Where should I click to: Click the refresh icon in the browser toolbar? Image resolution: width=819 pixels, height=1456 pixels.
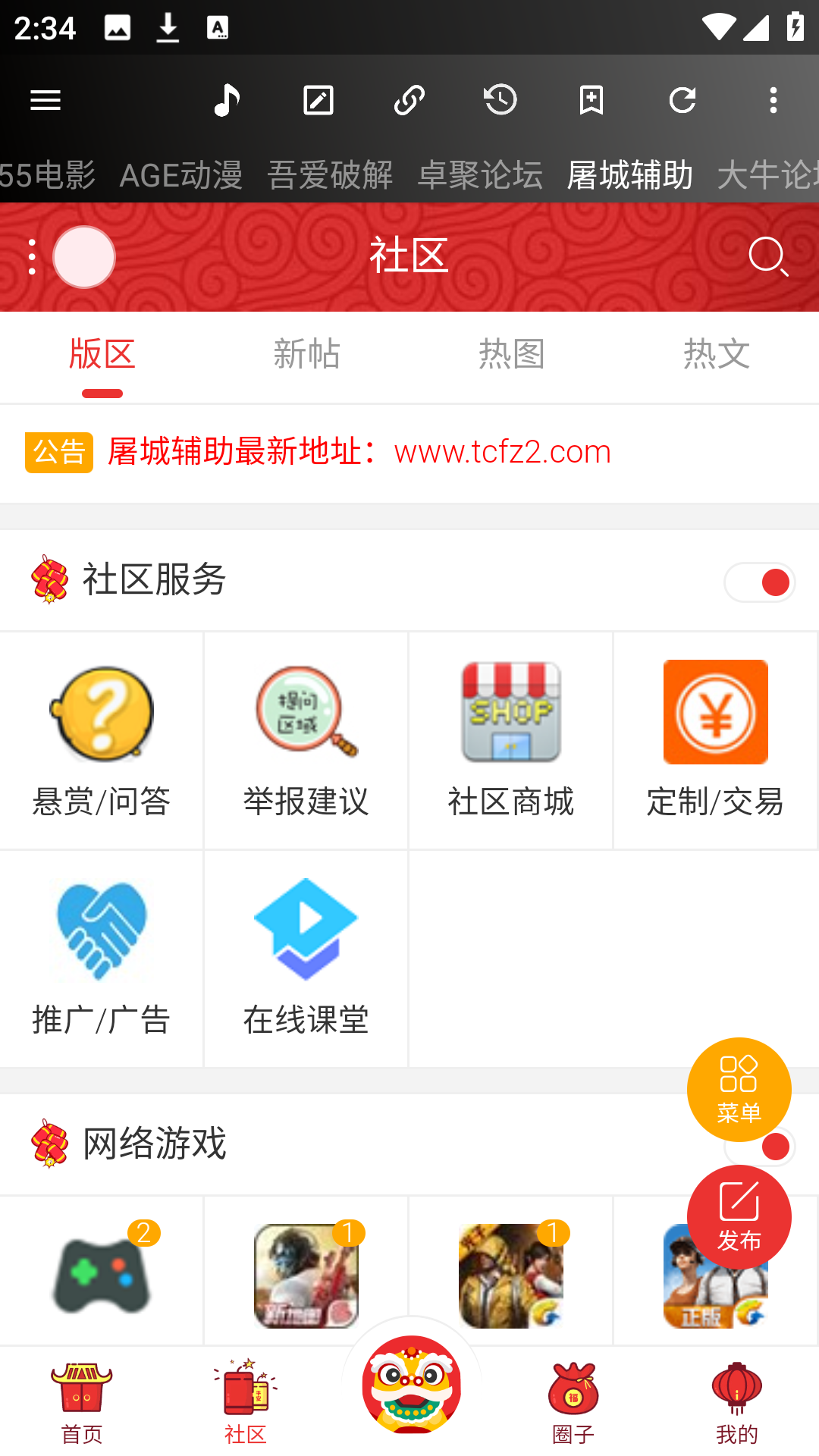682,99
